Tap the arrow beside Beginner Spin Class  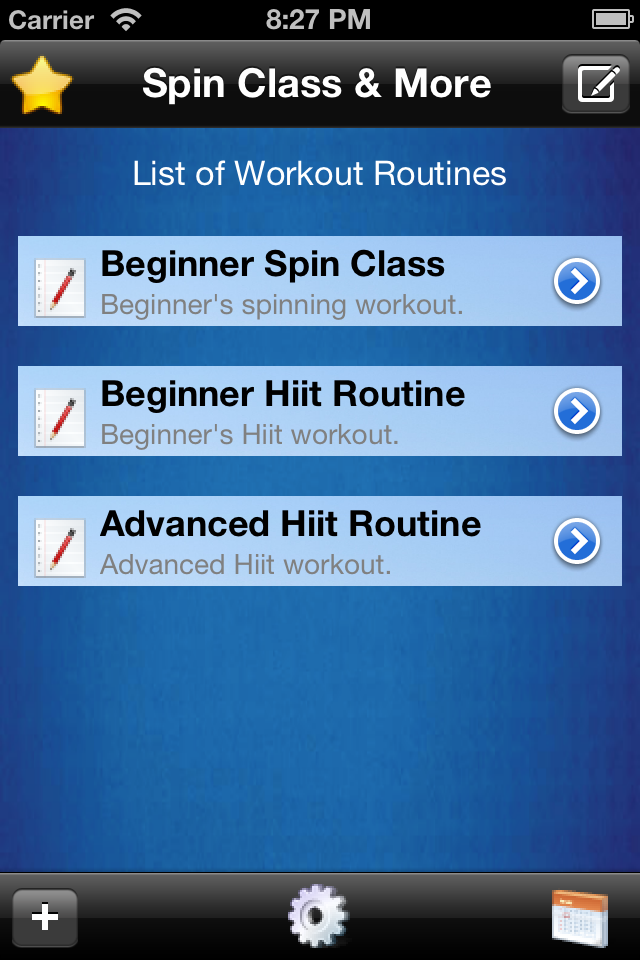click(577, 282)
